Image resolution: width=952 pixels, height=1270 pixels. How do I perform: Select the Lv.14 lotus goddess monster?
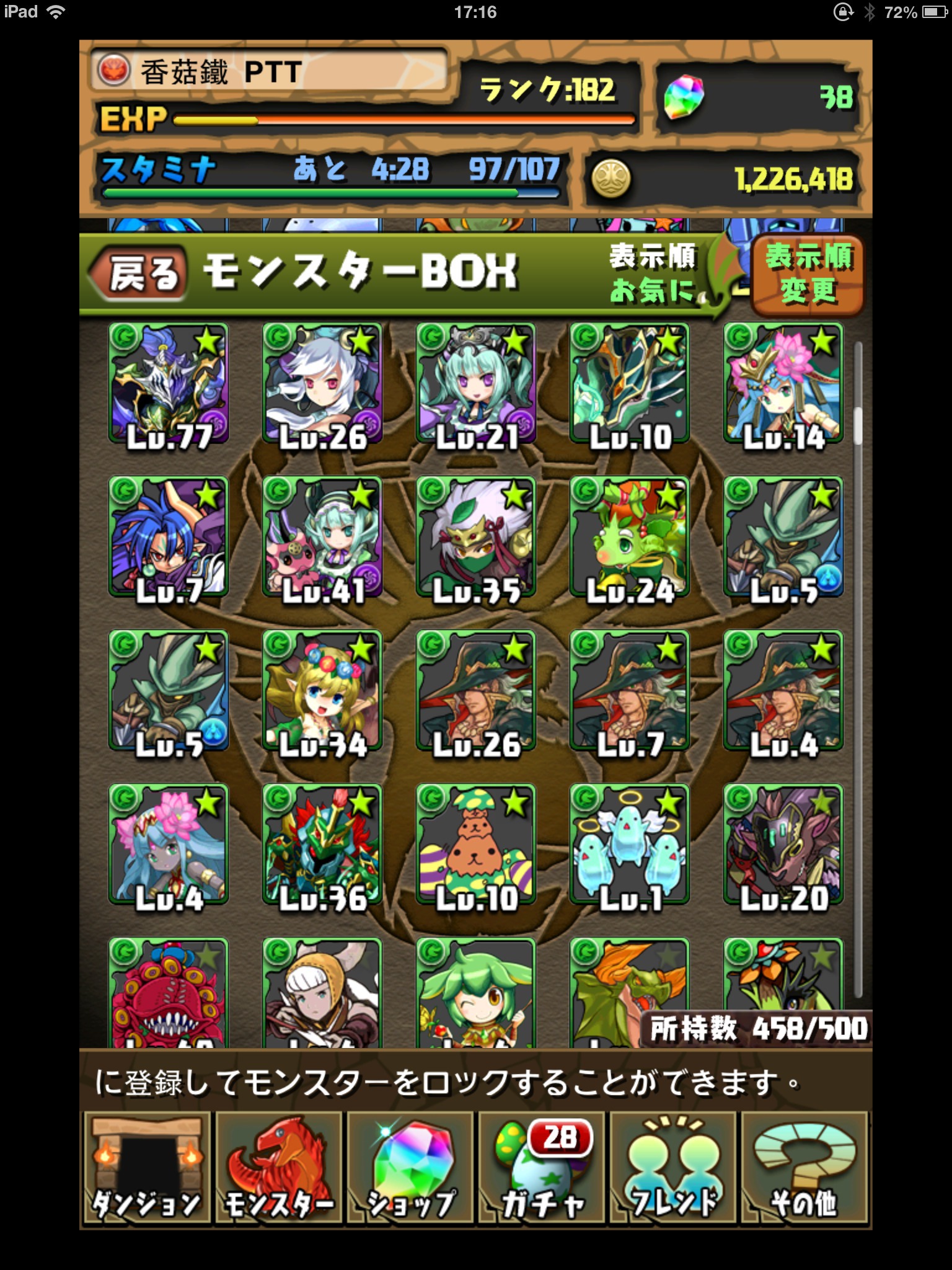pos(783,383)
